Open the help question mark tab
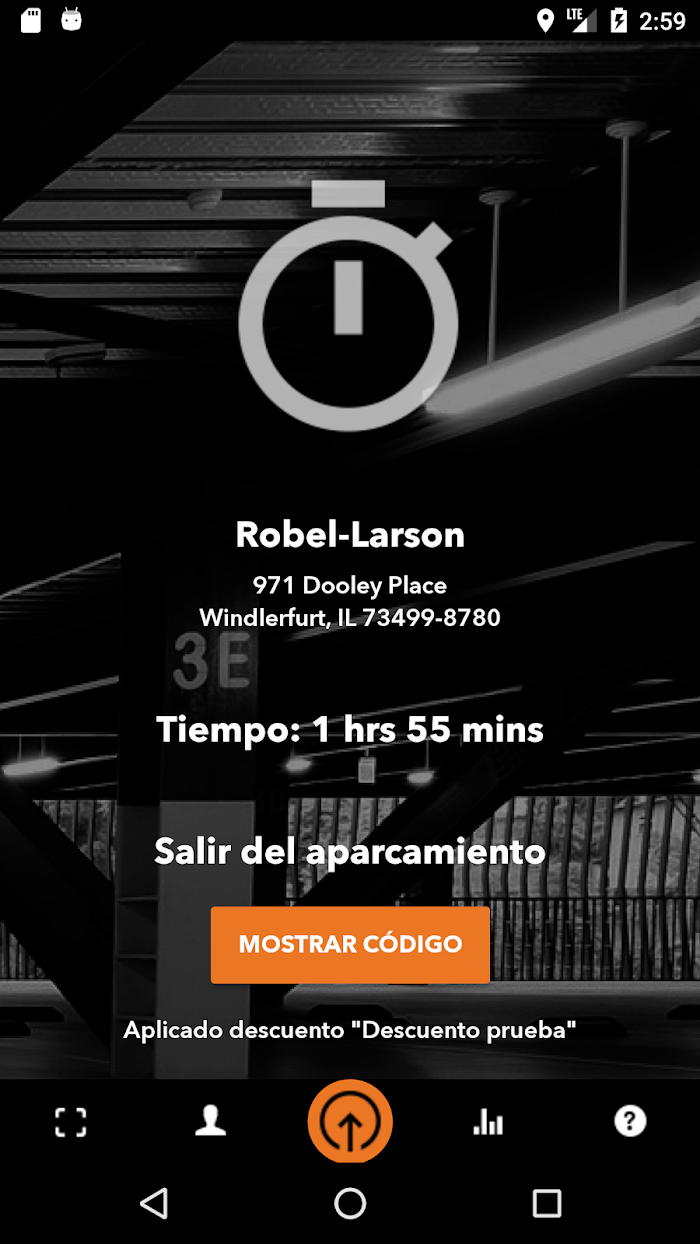The height and width of the screenshot is (1244, 700). [630, 1122]
